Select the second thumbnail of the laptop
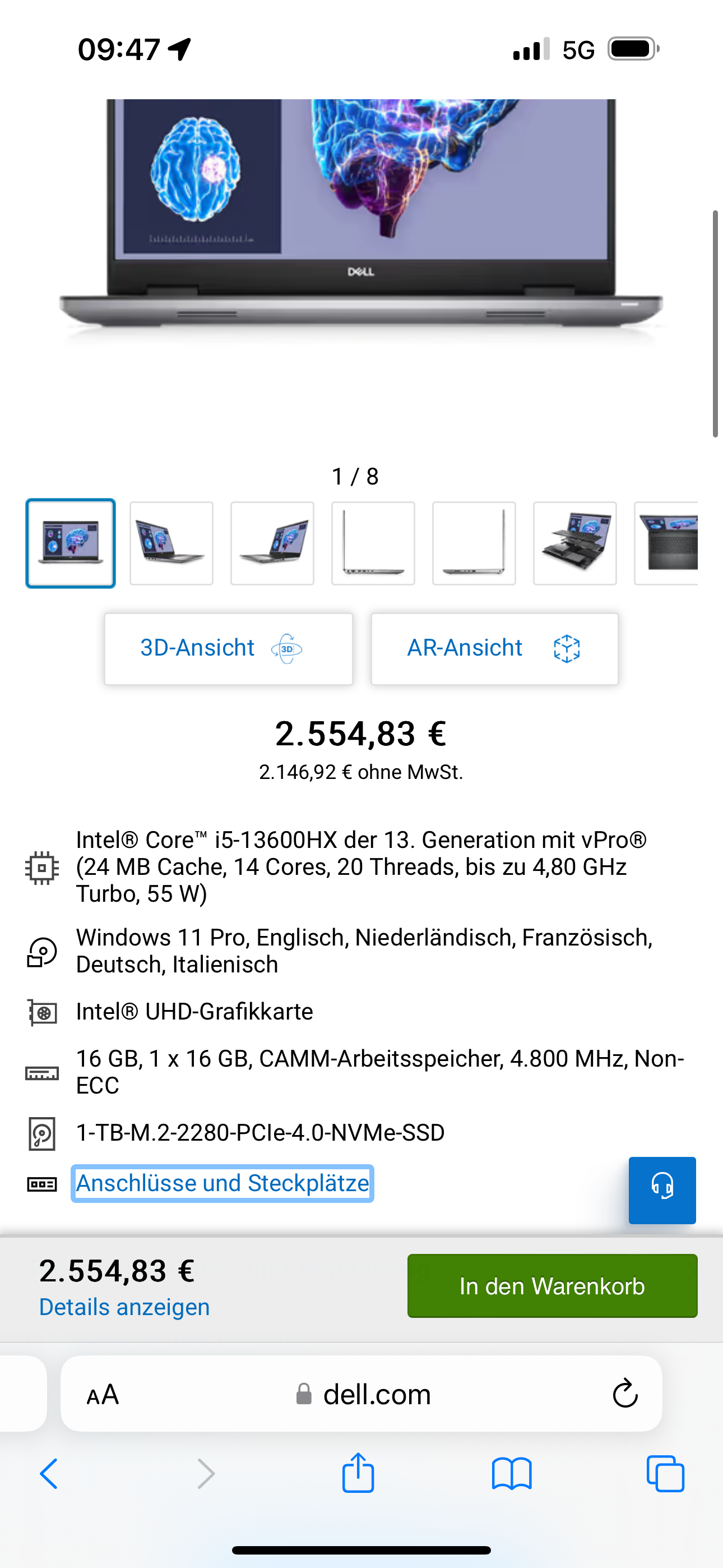Image resolution: width=723 pixels, height=1568 pixels. click(x=172, y=543)
